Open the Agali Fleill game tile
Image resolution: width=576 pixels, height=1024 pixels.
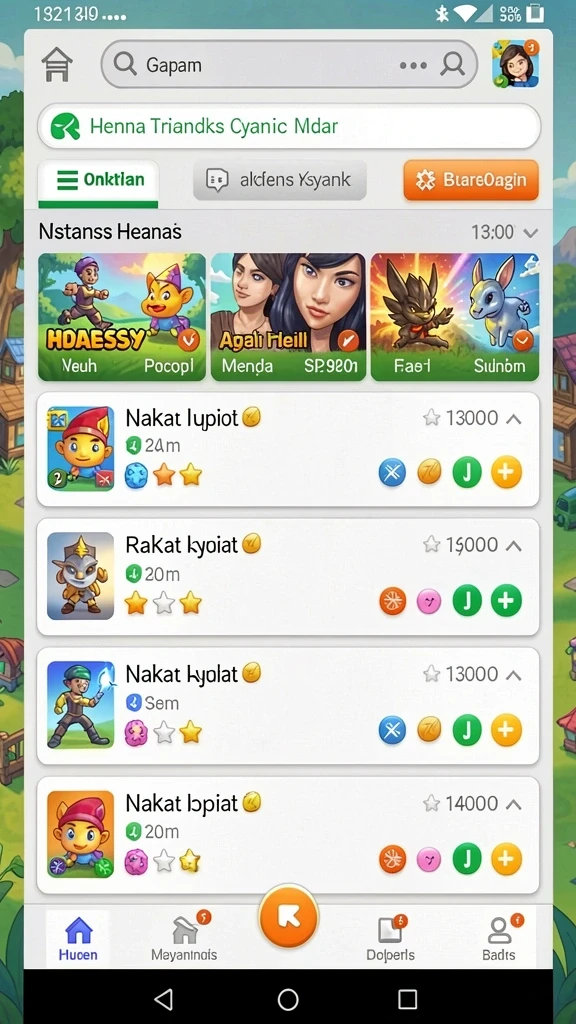288,317
